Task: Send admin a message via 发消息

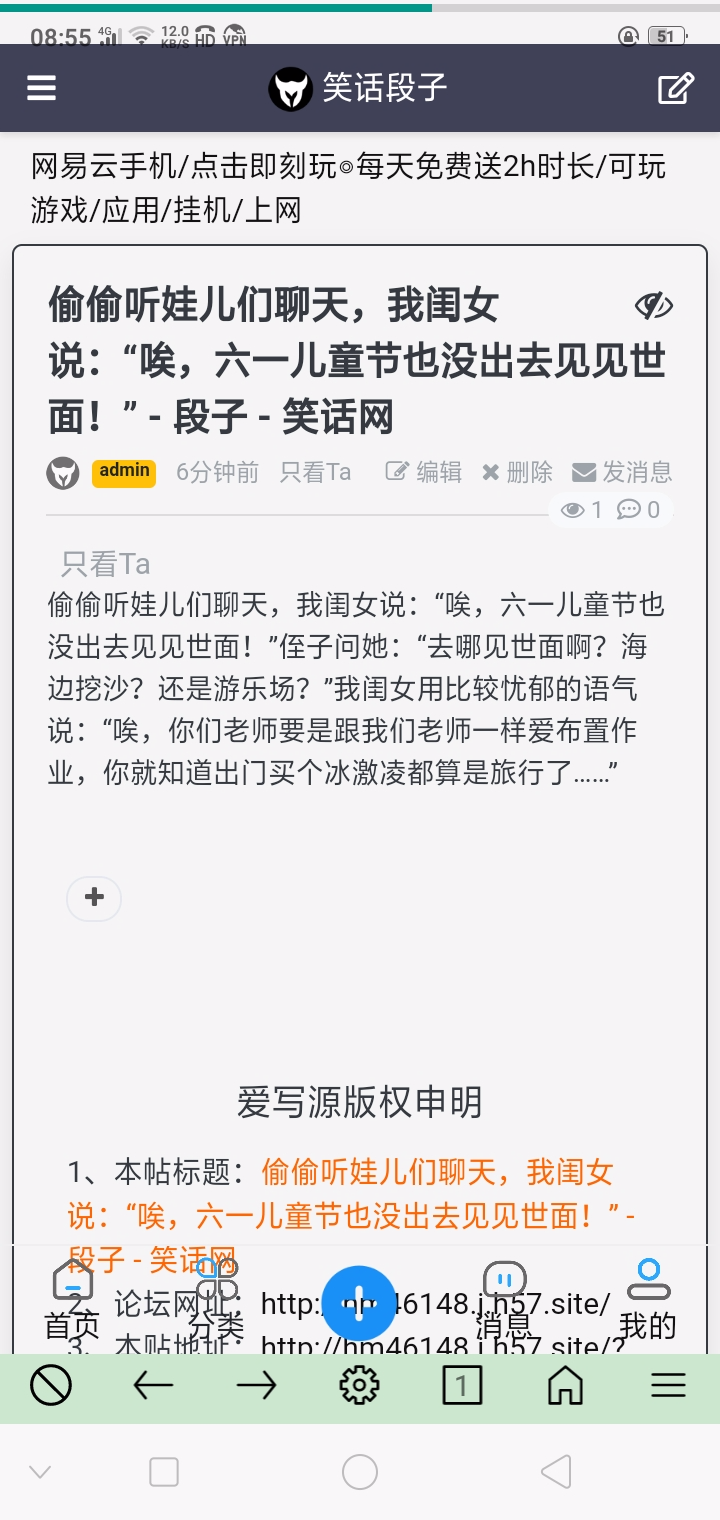Action: (x=621, y=472)
